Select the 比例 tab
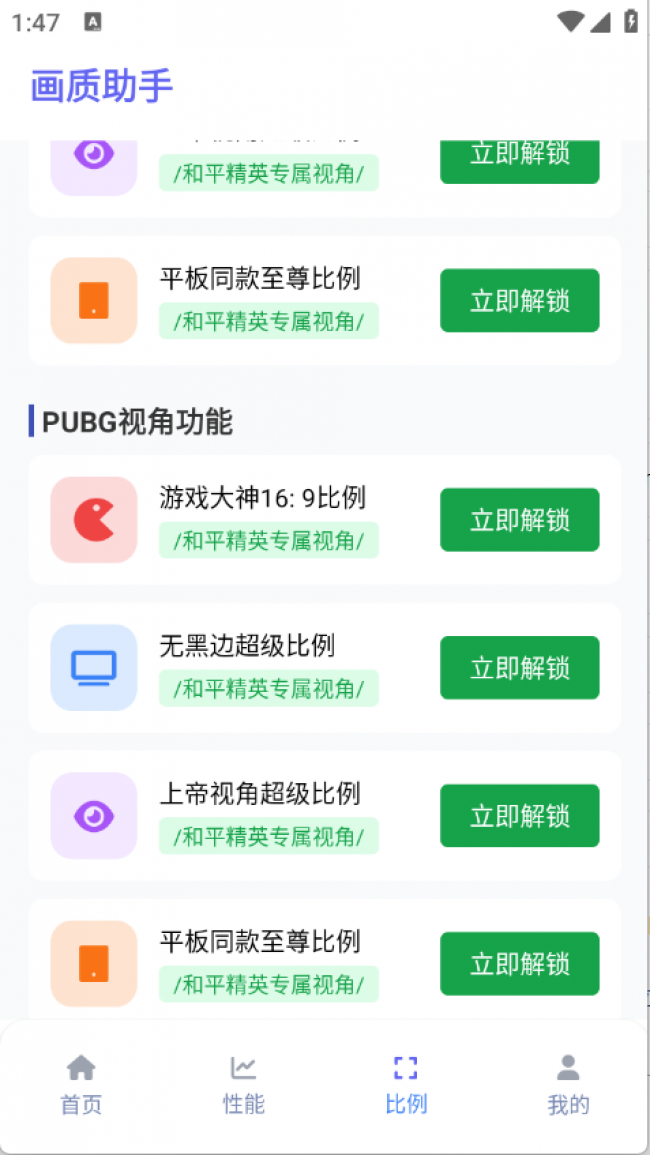The height and width of the screenshot is (1155, 650). point(405,1084)
